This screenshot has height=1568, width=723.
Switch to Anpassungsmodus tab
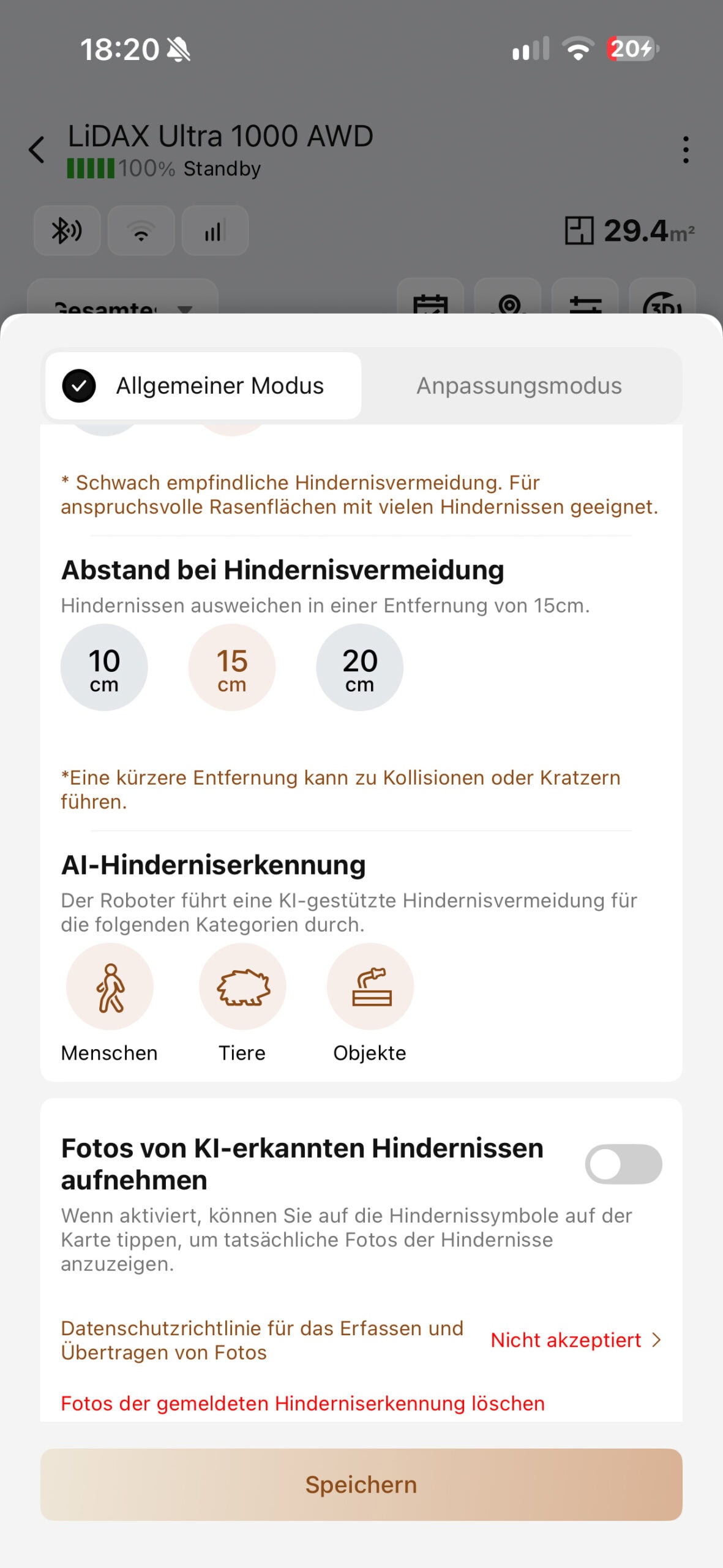coord(519,386)
